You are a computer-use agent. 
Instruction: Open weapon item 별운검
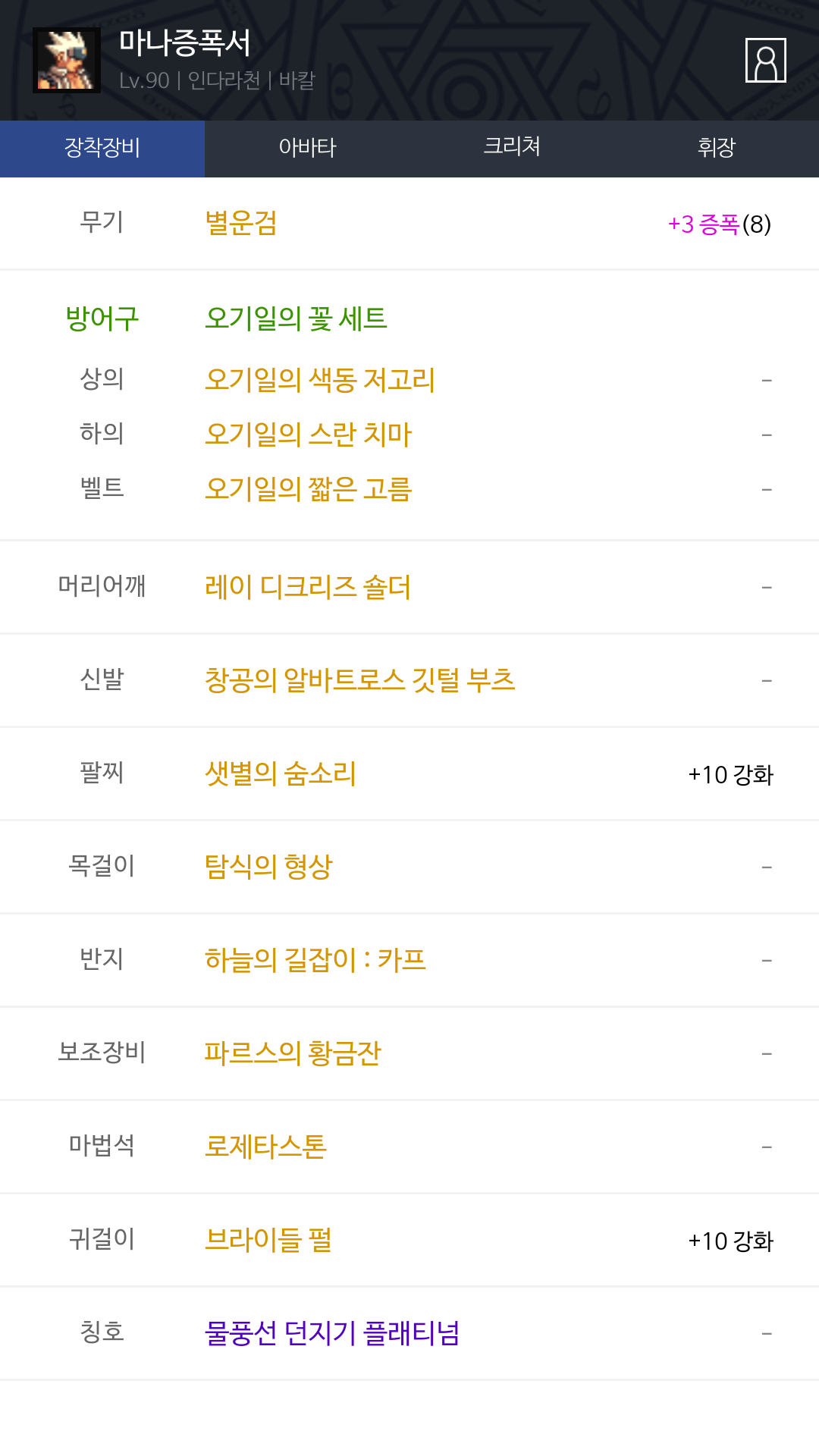point(241,224)
